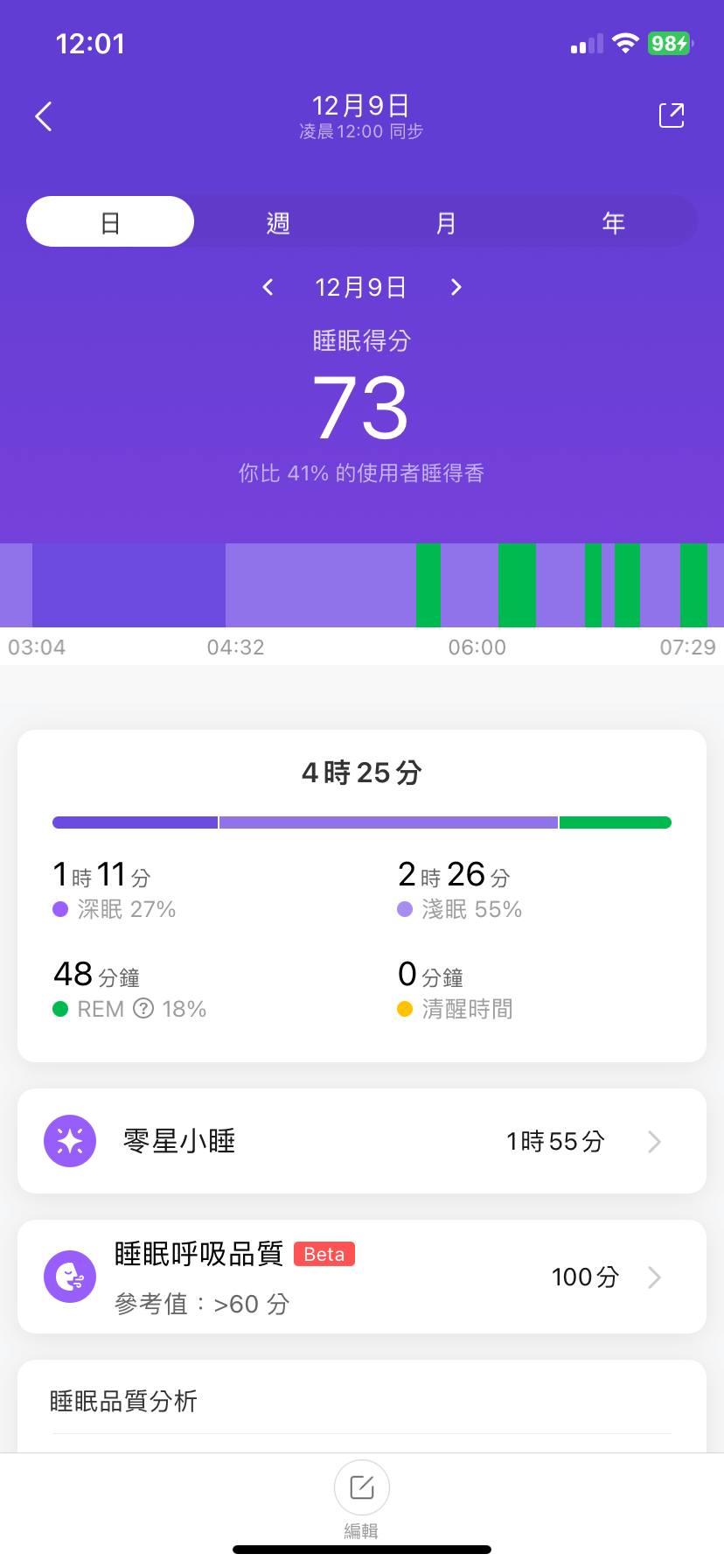Go to the previous day's sleep data
This screenshot has height=1568, width=724.
268,287
